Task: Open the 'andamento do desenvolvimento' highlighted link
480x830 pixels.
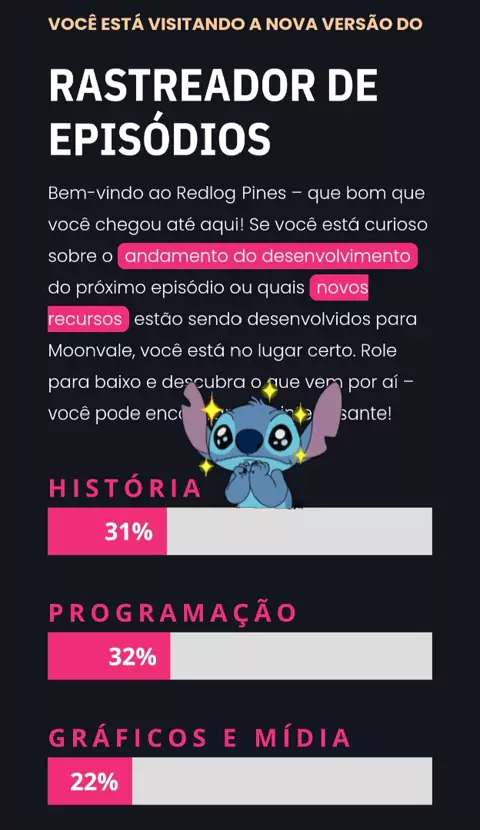Action: [x=267, y=256]
